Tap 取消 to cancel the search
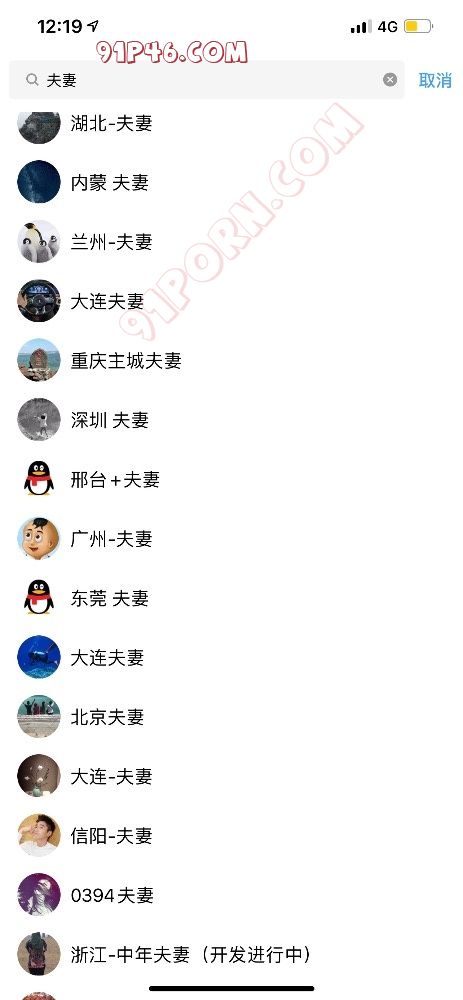Screen dimensions: 463x1000 435,80
